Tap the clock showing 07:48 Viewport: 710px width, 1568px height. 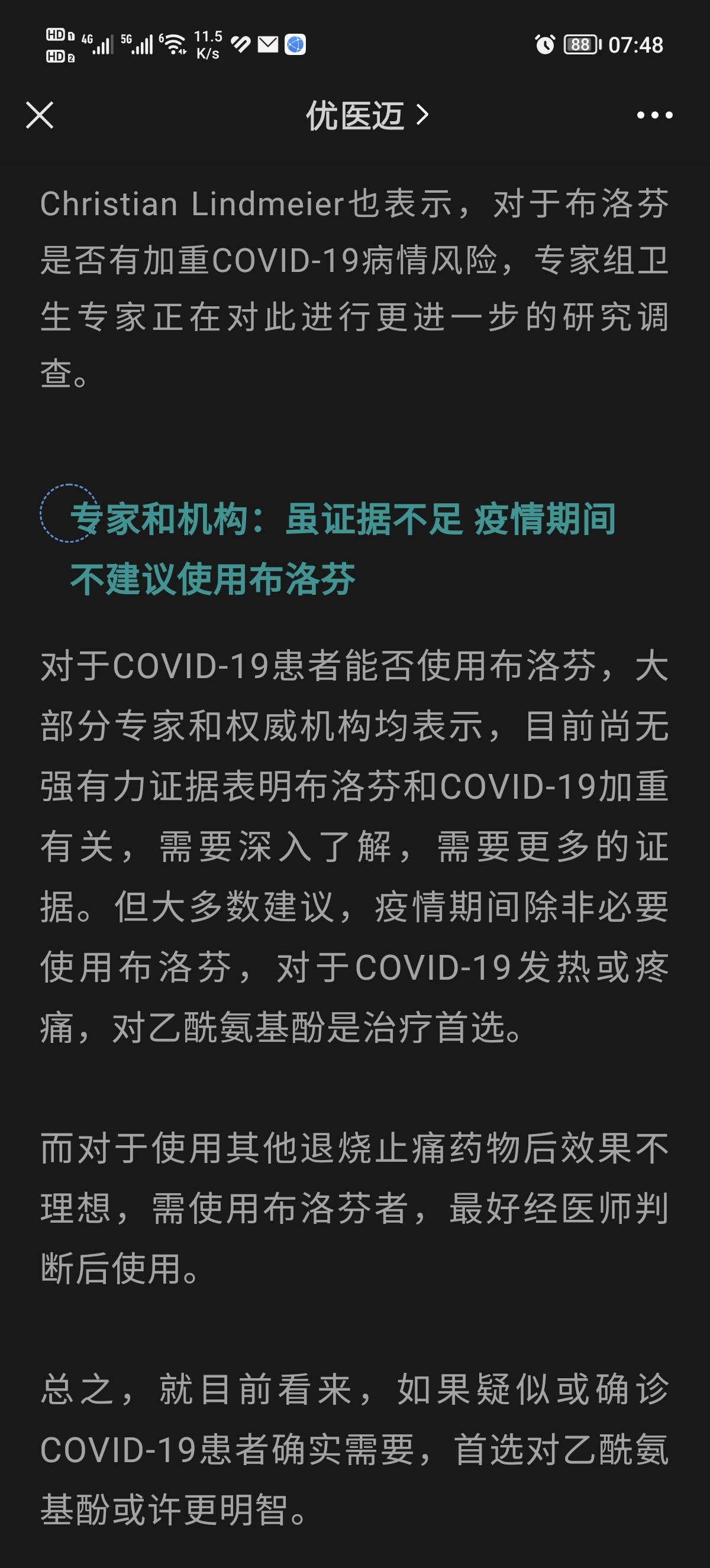pos(635,46)
